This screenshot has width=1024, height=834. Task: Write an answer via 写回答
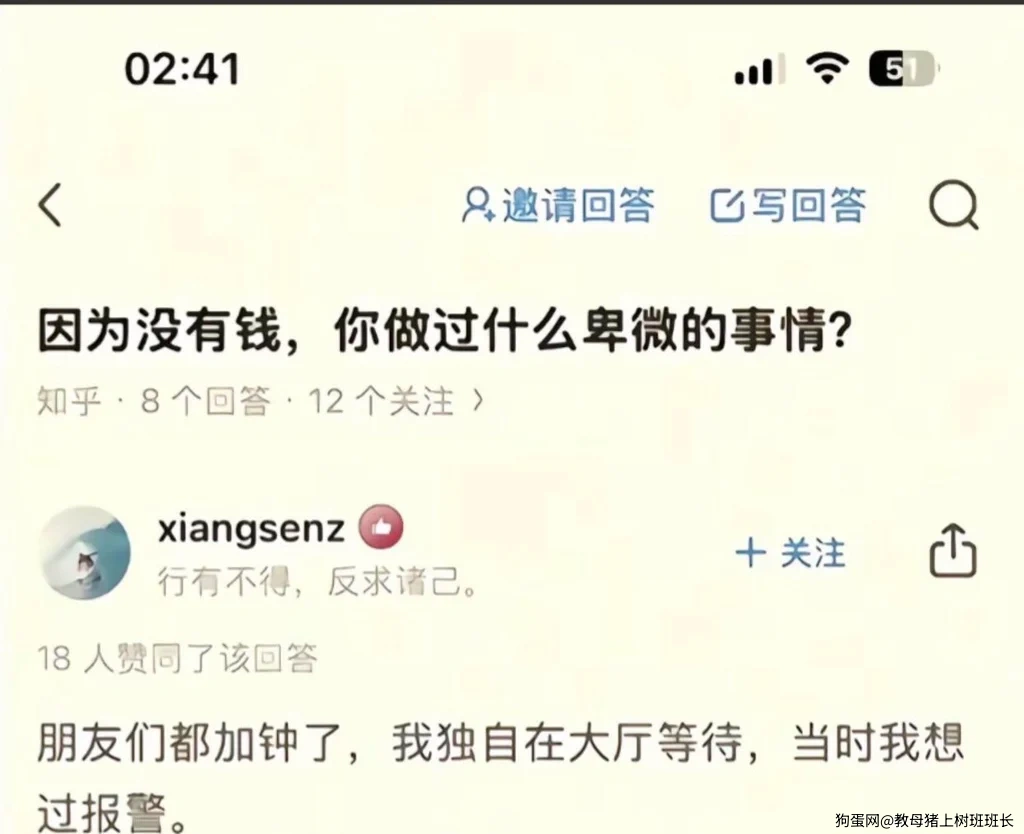click(x=788, y=205)
